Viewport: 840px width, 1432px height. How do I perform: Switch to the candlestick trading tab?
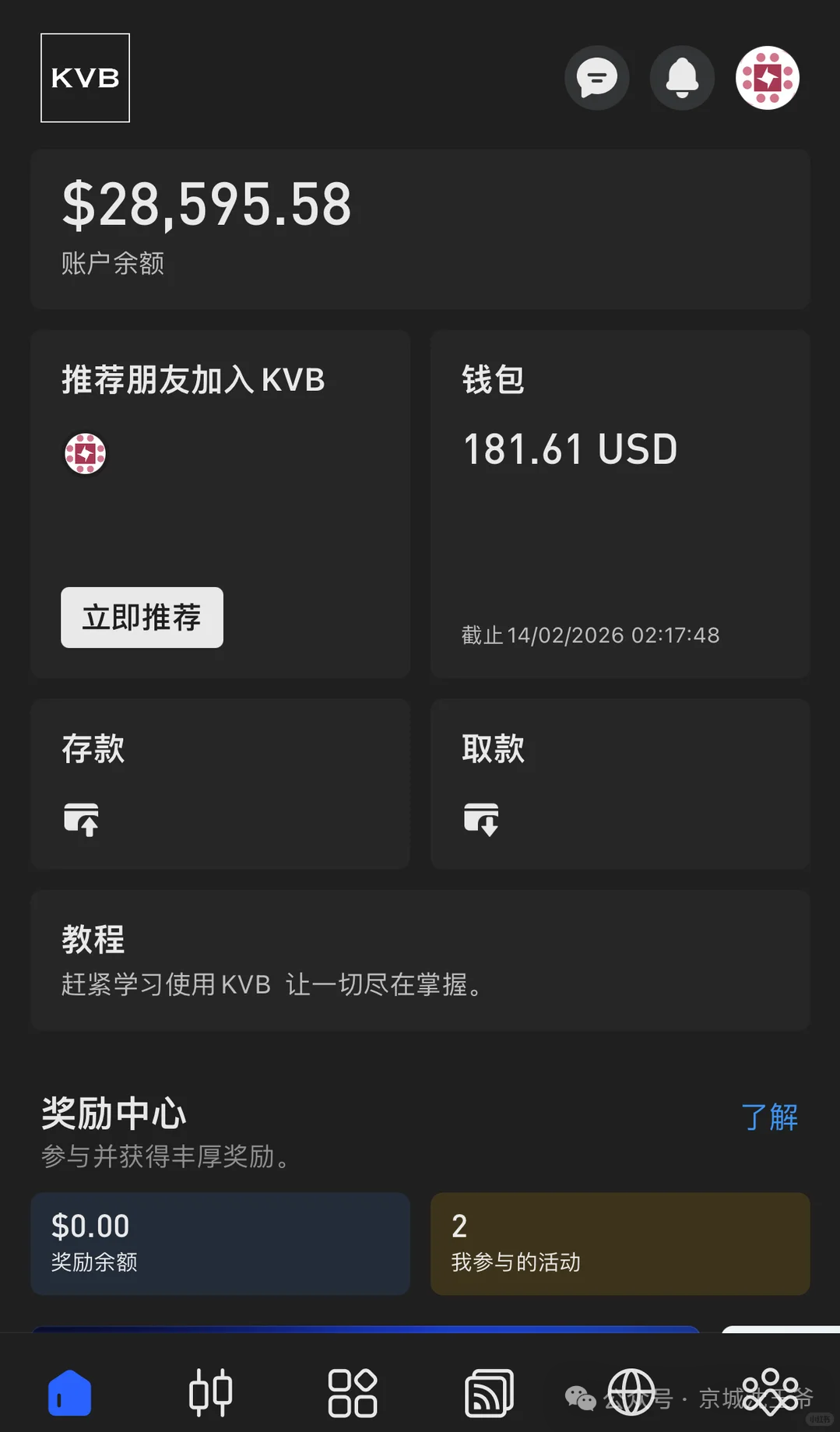pos(211,1392)
